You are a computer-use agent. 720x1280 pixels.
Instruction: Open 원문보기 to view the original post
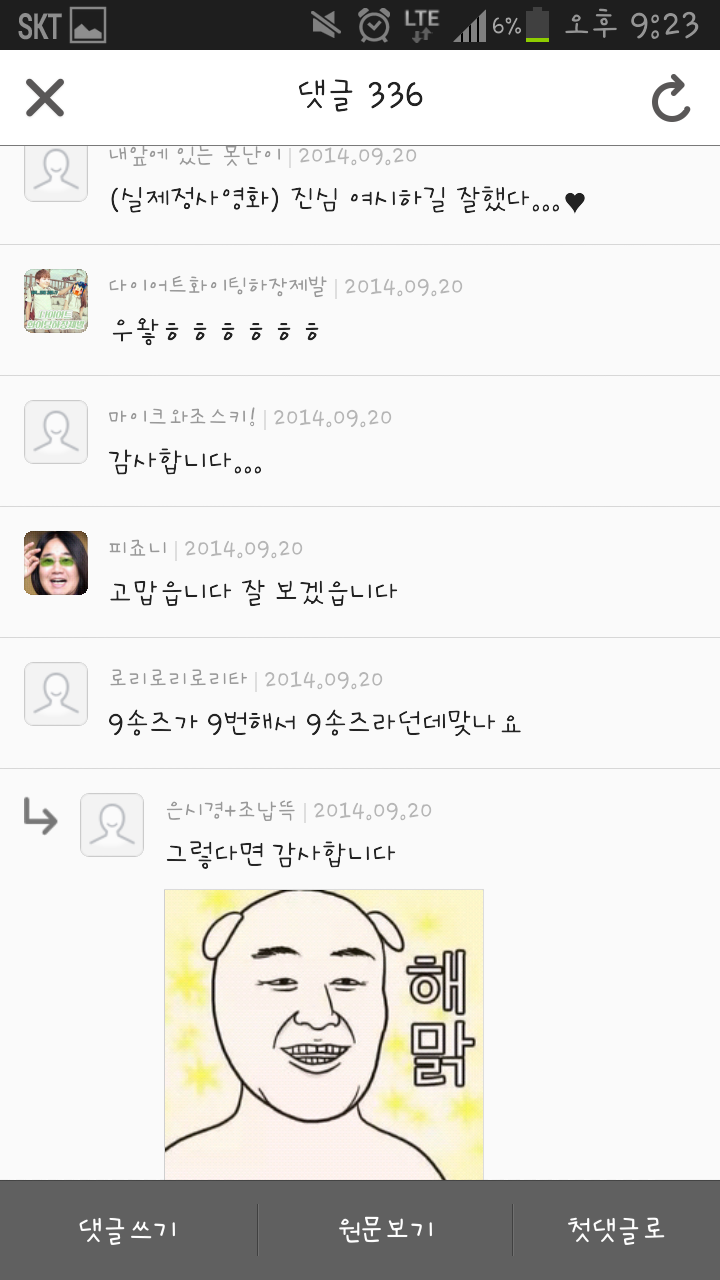tap(386, 1230)
